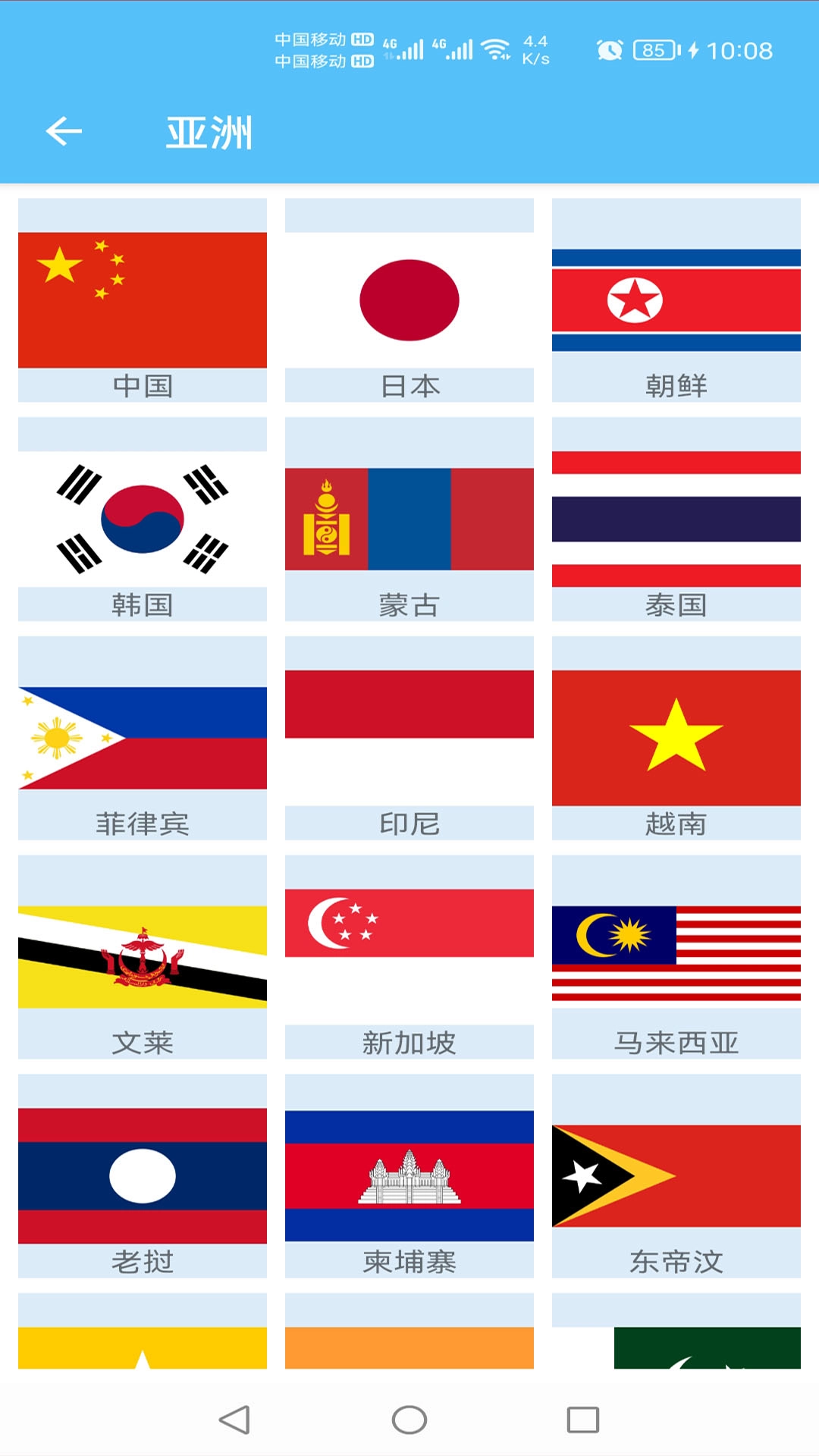This screenshot has height=1456, width=819.
Task: Open the 东帝汶 flag card
Action: coord(676,1176)
